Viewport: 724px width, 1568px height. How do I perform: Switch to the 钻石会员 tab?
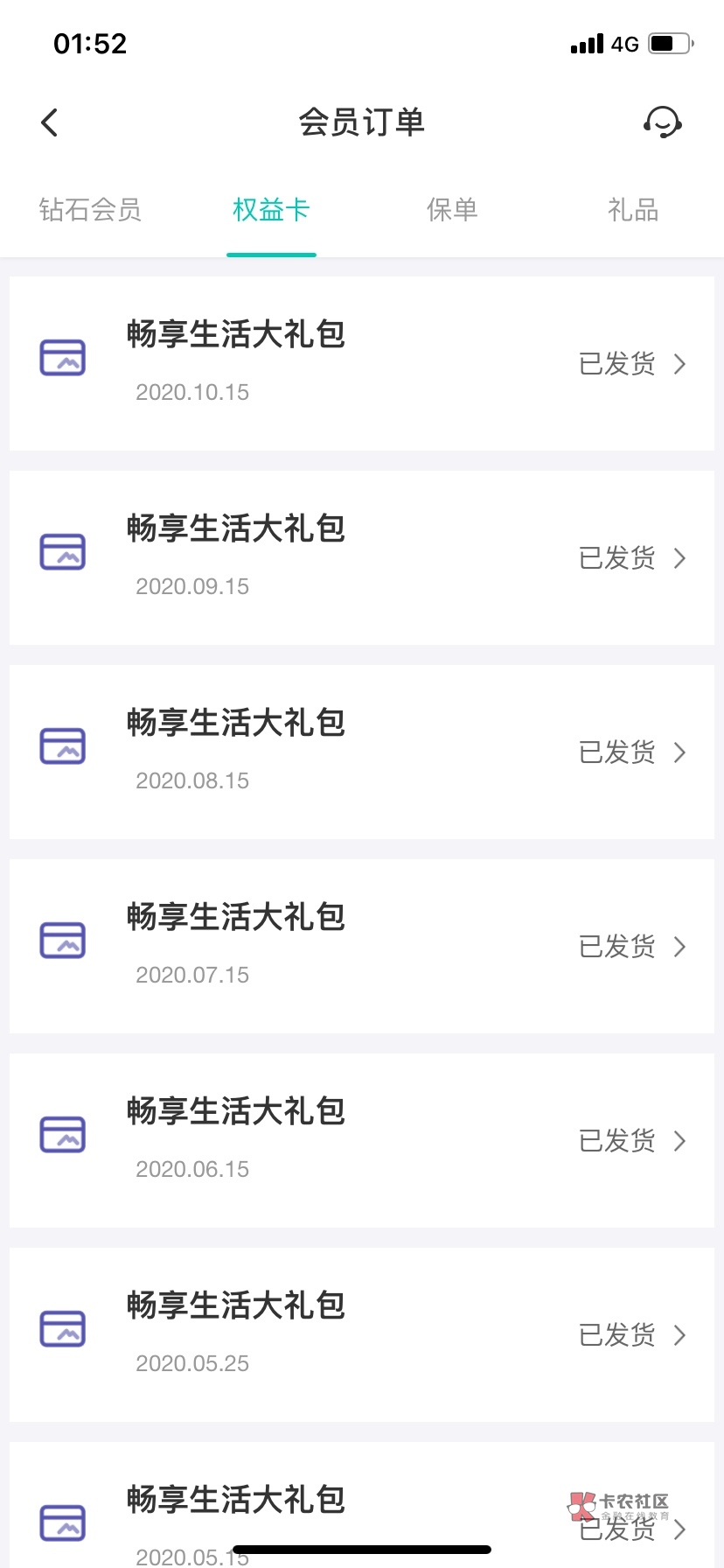point(90,210)
